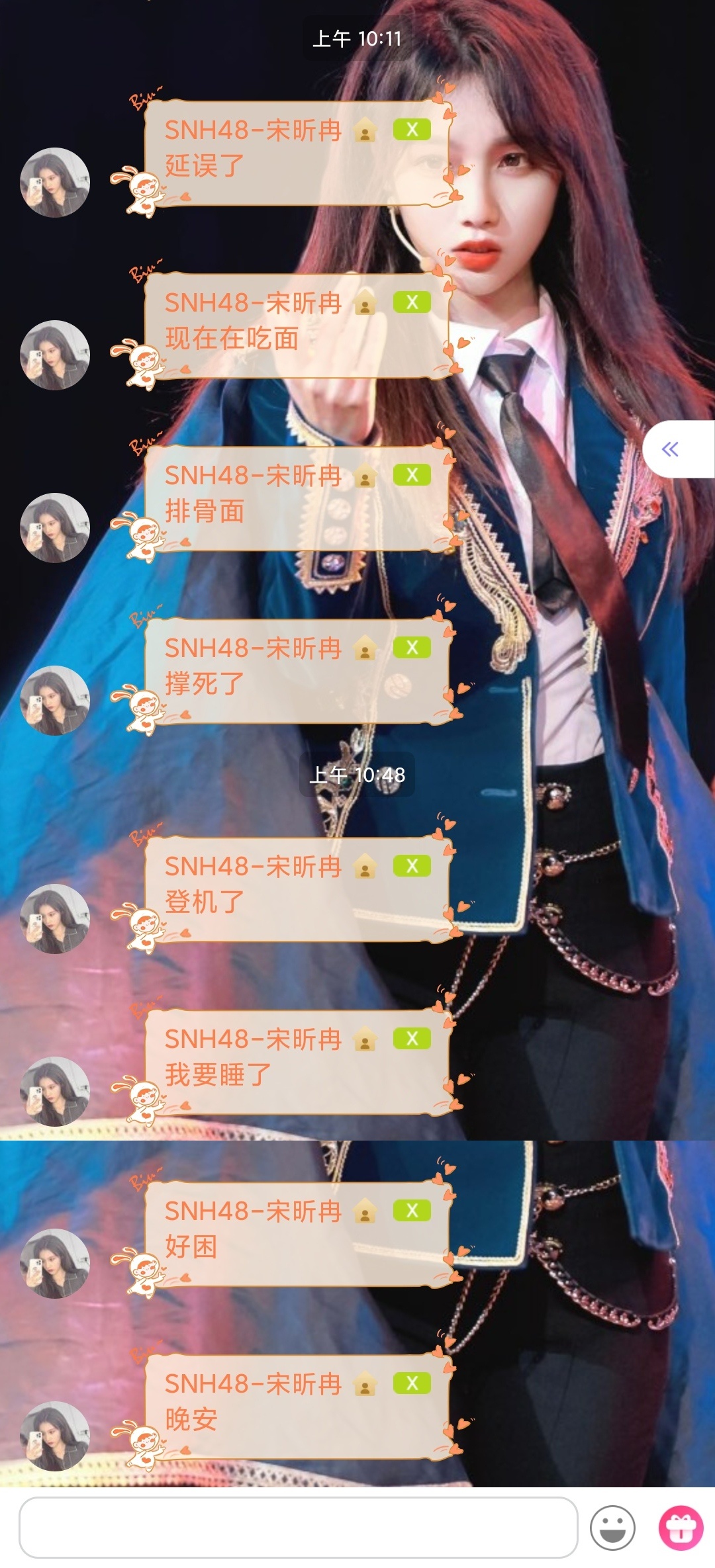Tap the avatar next to "排骨面" message
The height and width of the screenshot is (1568, 715).
tap(55, 528)
